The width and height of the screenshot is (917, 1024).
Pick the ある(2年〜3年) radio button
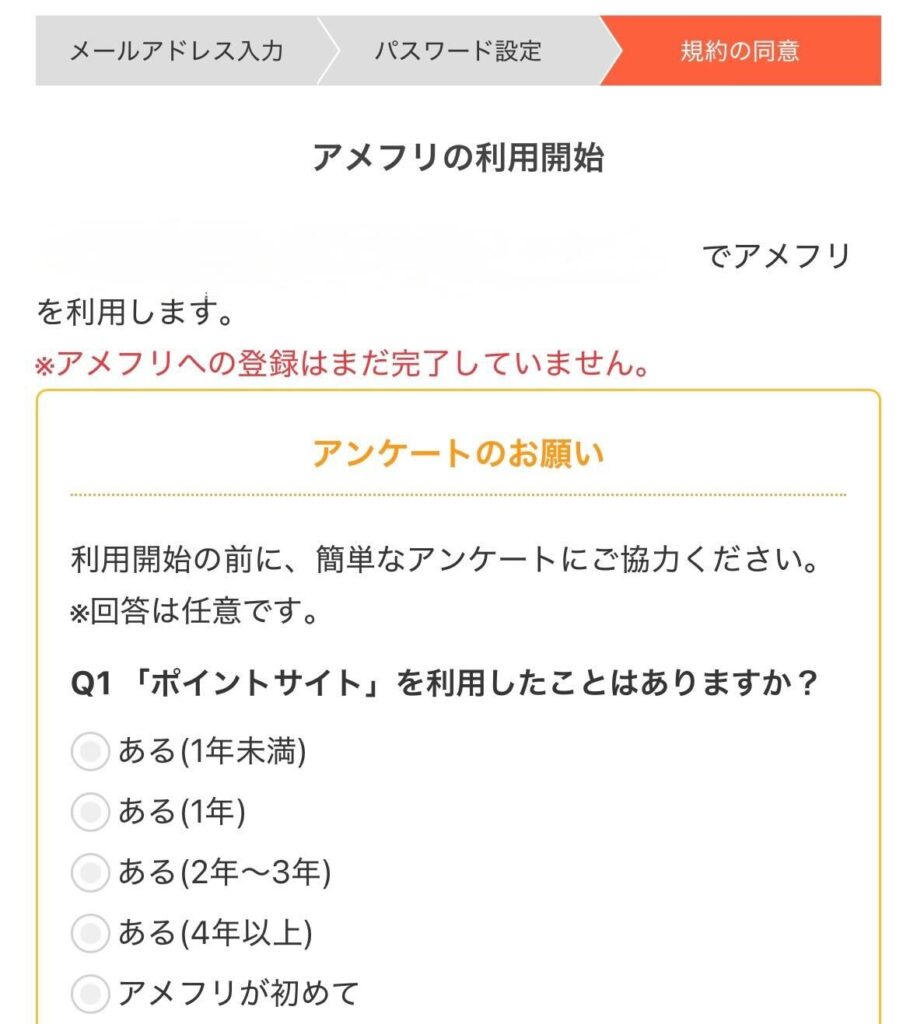point(90,873)
